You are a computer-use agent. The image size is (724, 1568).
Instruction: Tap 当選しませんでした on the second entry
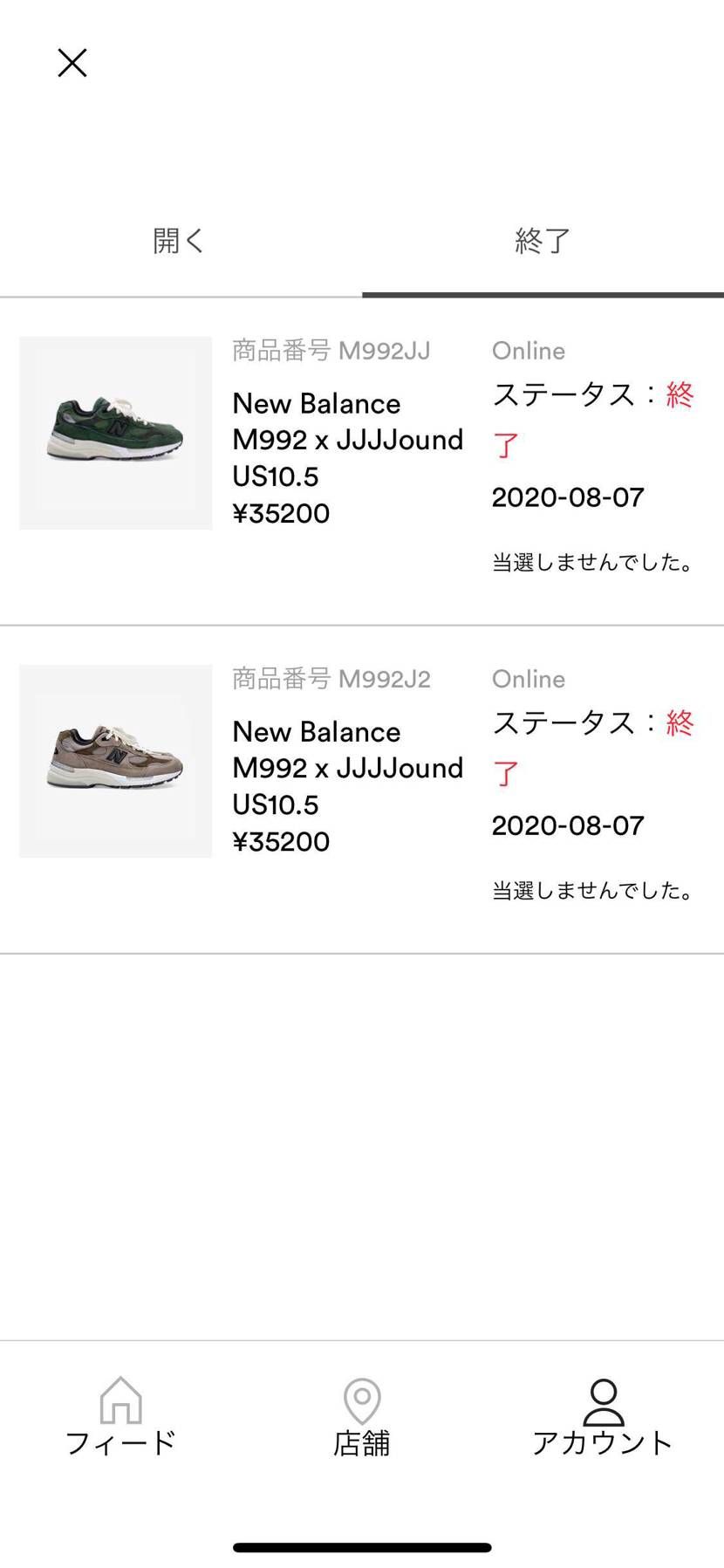tap(593, 892)
